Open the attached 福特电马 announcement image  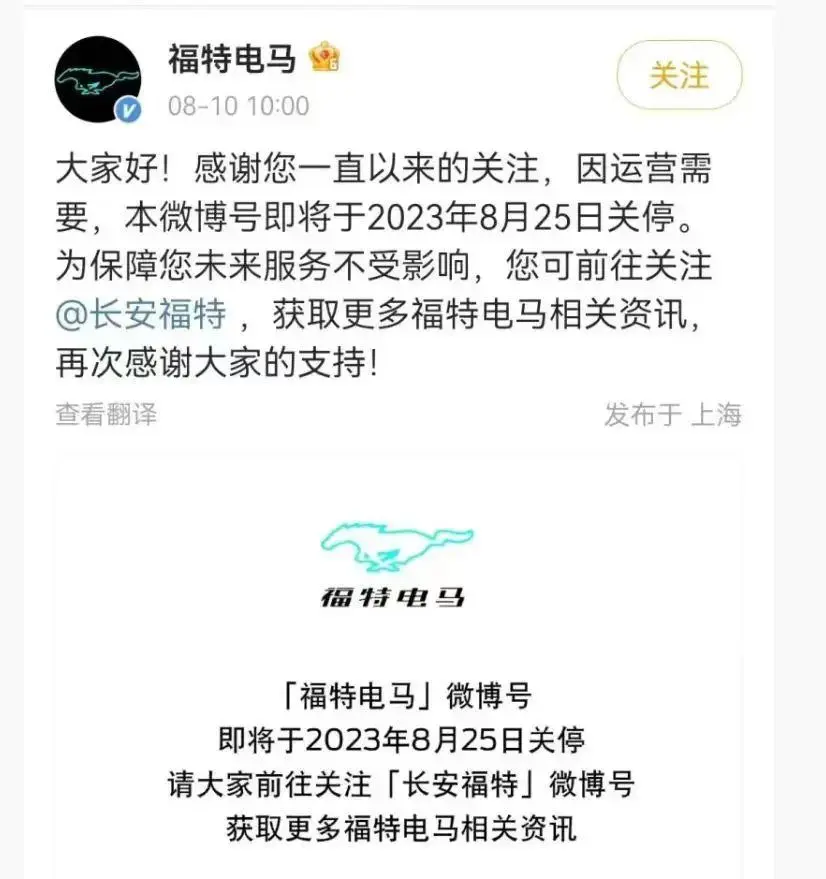coord(398,660)
